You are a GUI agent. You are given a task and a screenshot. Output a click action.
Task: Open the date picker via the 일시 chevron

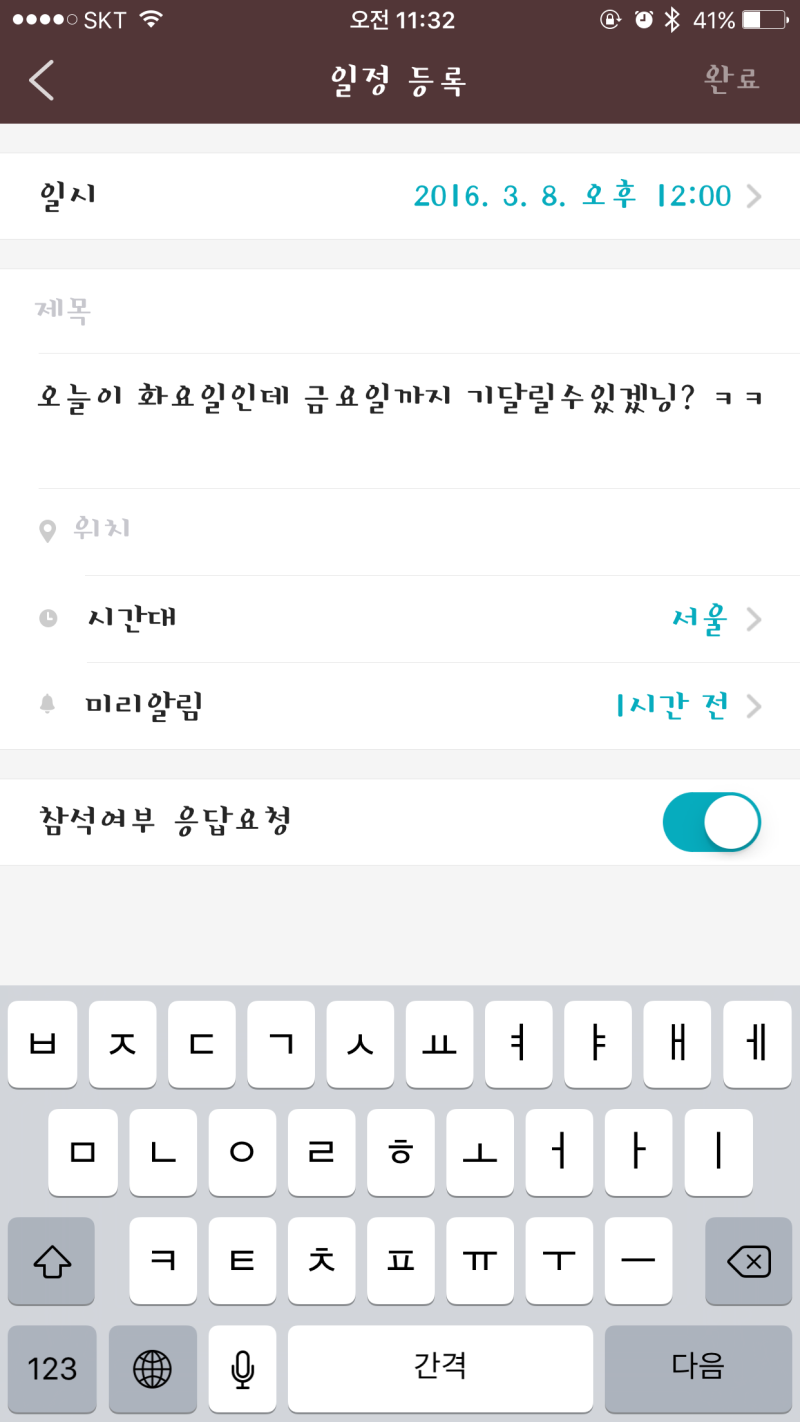pyautogui.click(x=755, y=196)
